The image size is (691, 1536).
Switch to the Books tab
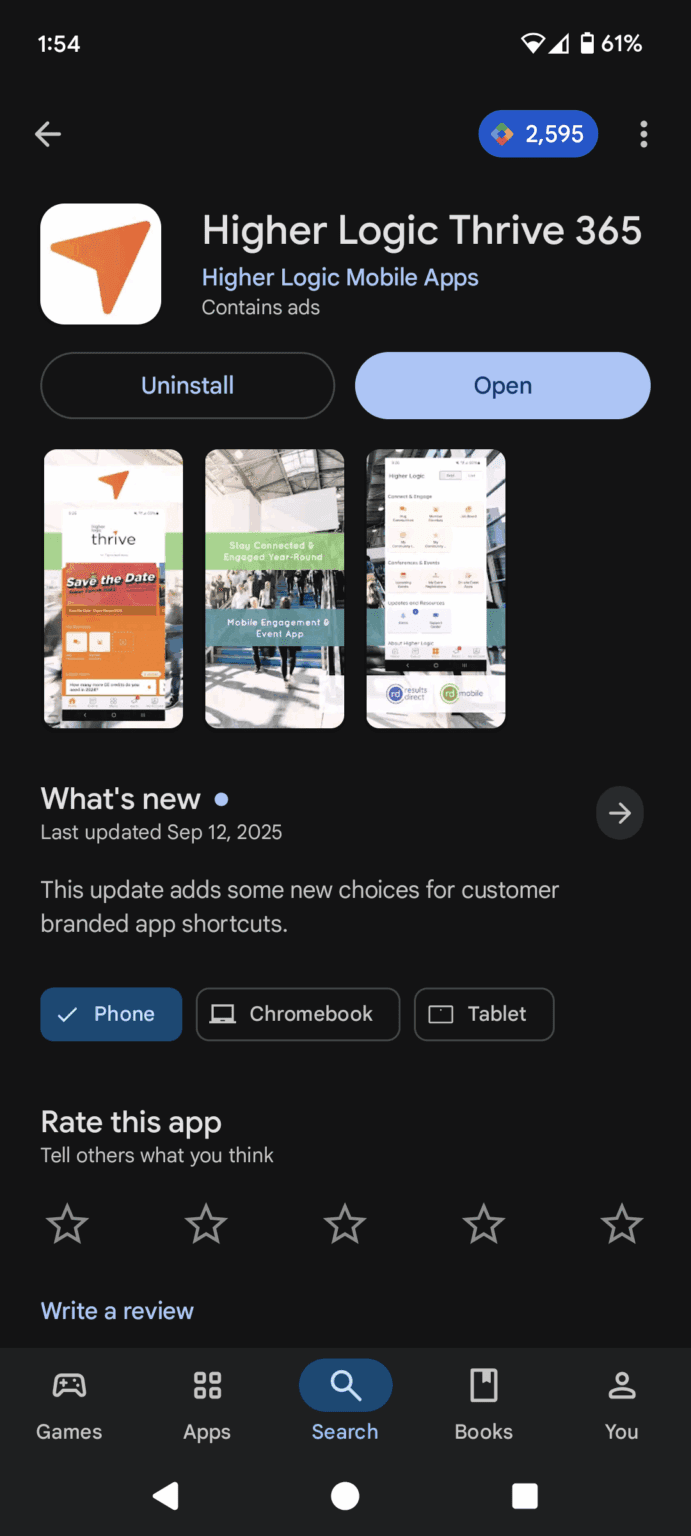(483, 1404)
